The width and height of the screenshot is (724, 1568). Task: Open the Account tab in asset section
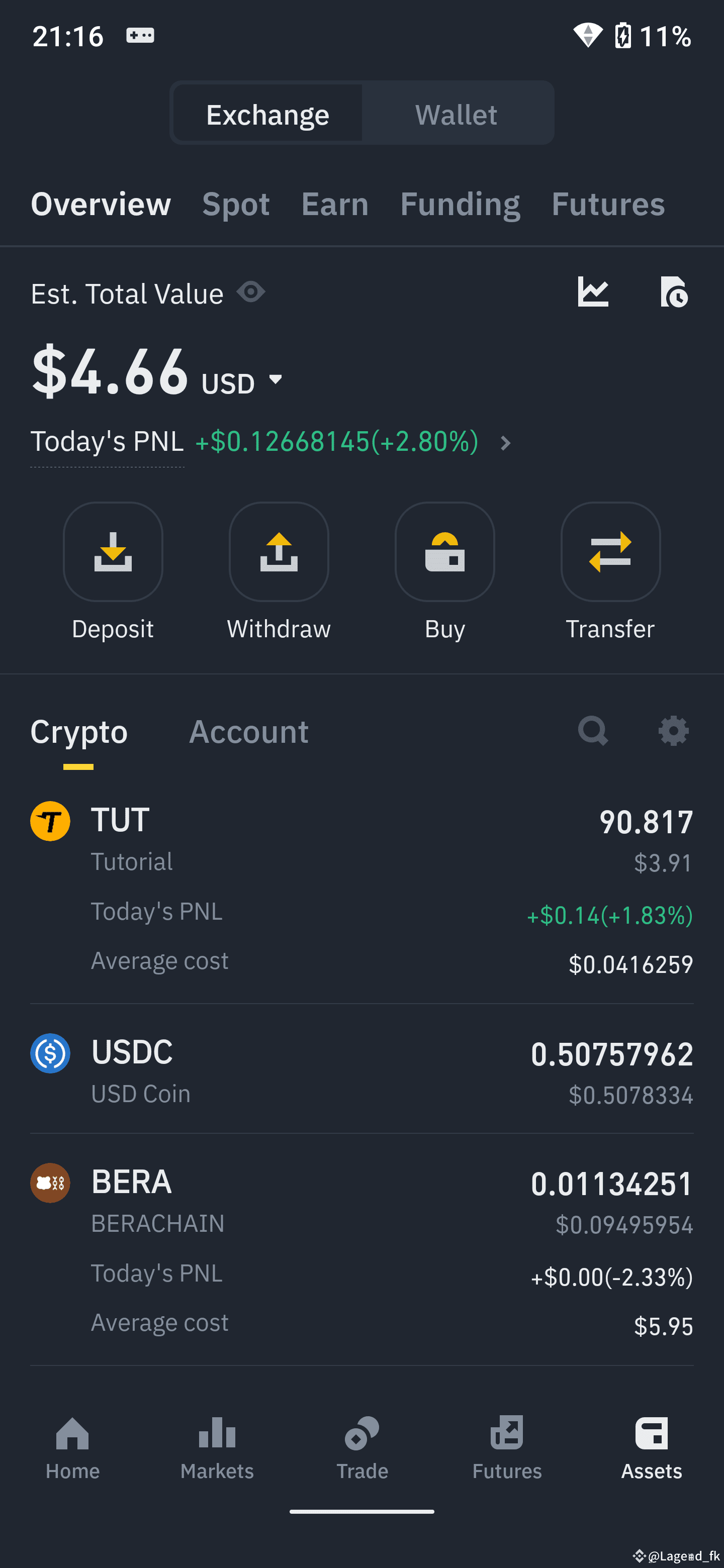tap(248, 731)
